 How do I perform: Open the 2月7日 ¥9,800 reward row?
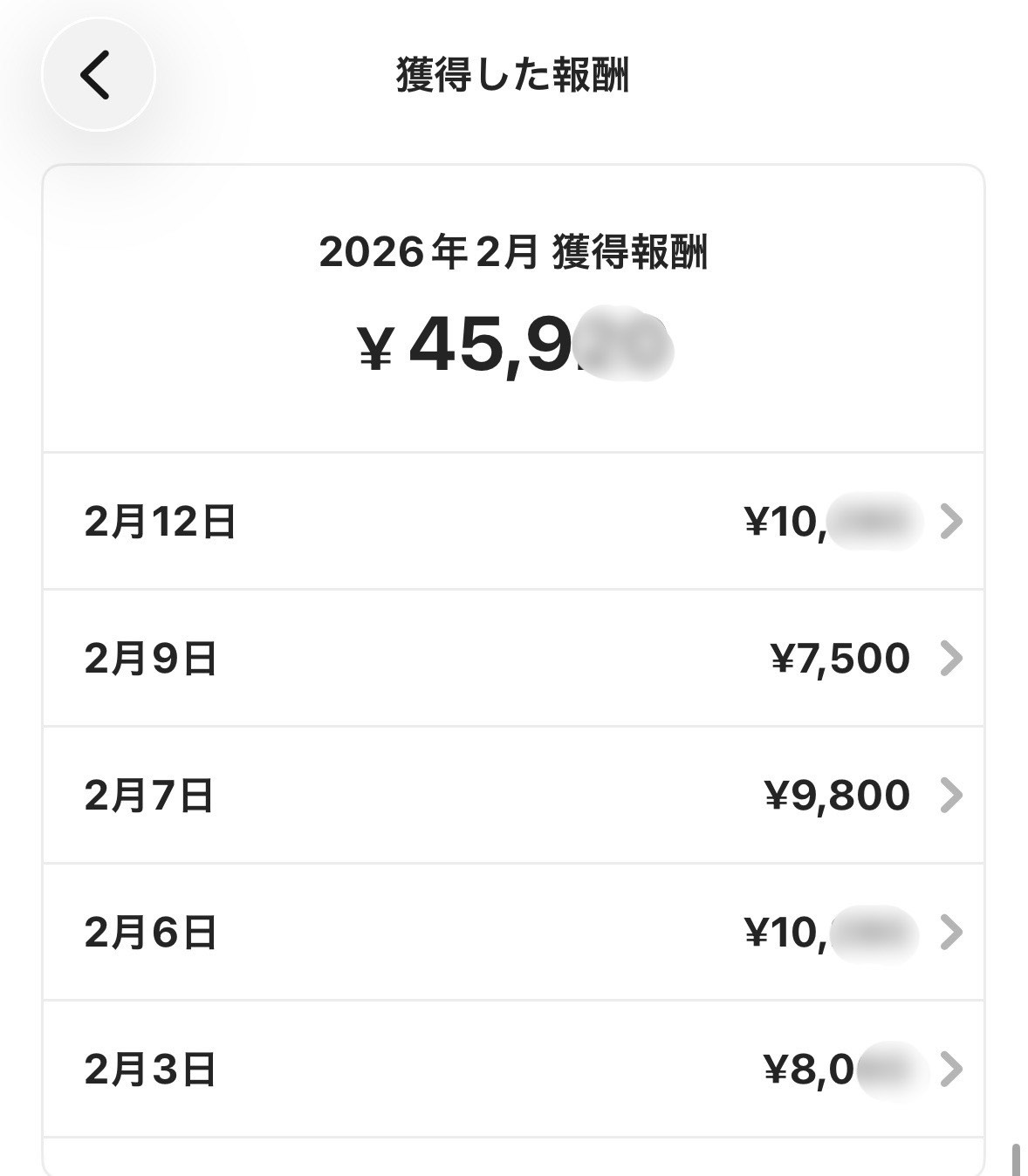513,796
